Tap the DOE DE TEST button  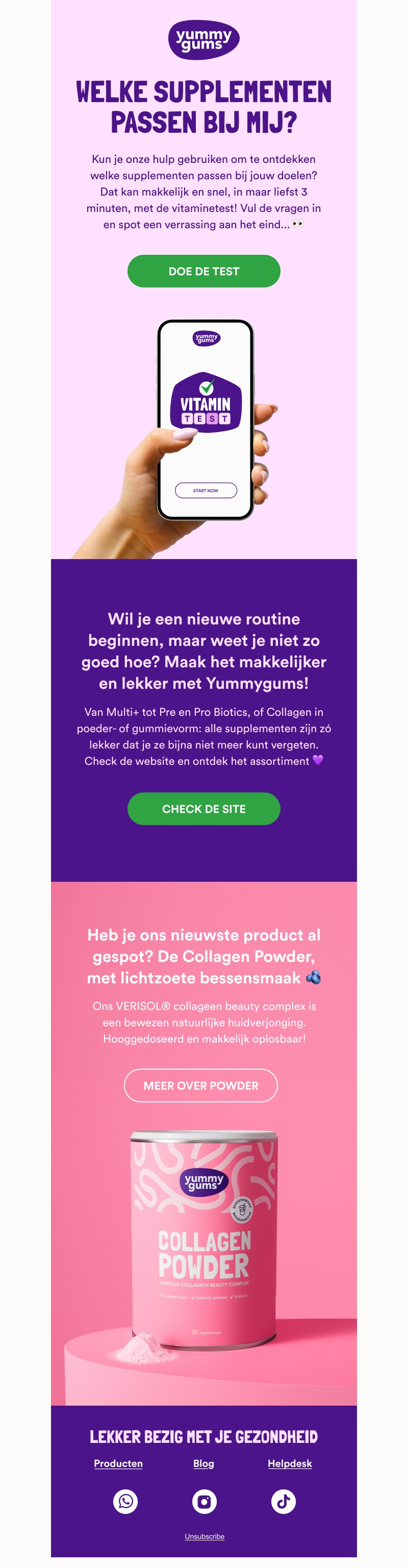pos(203,272)
